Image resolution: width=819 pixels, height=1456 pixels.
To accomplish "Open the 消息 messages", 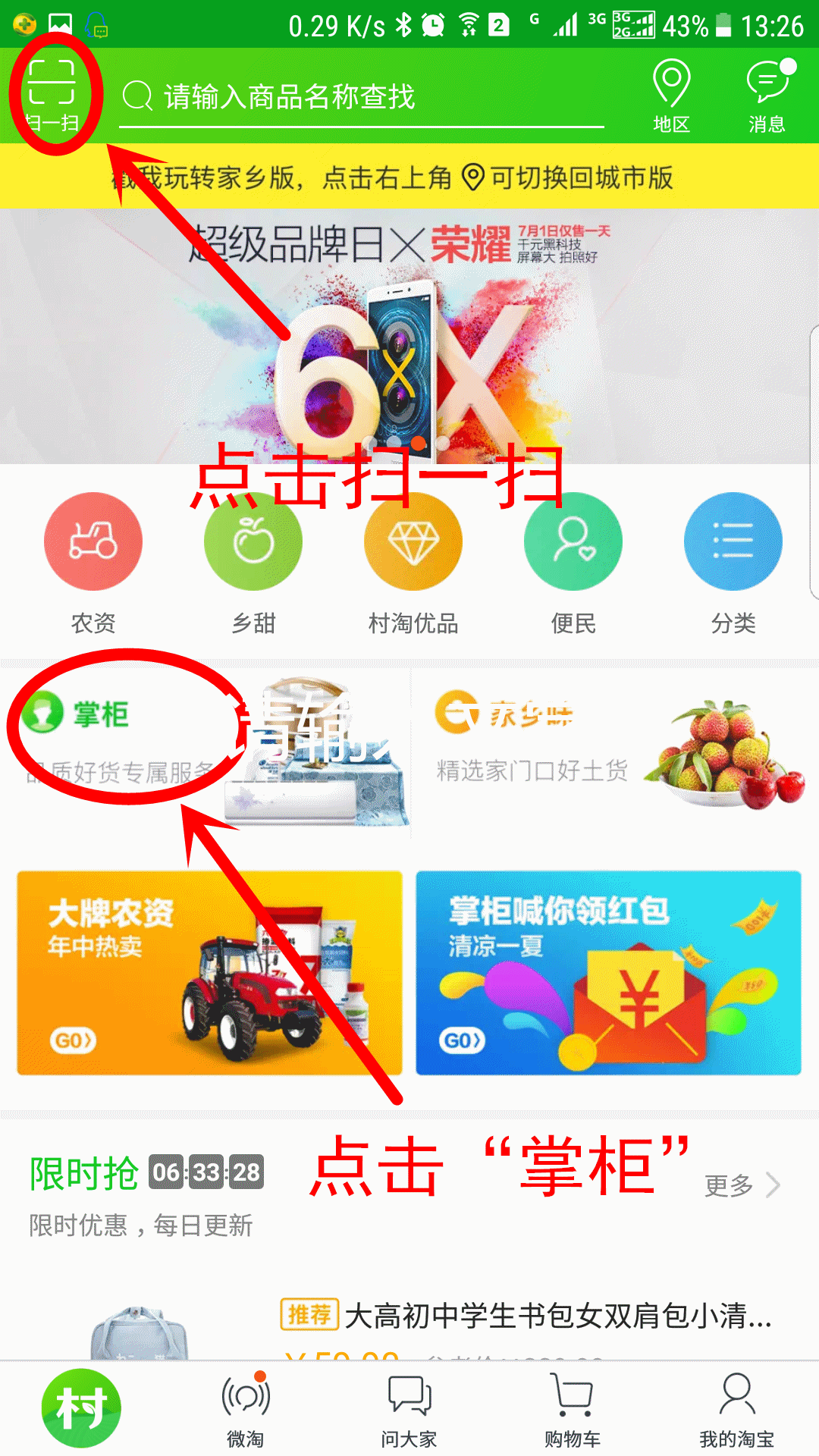I will (x=767, y=96).
